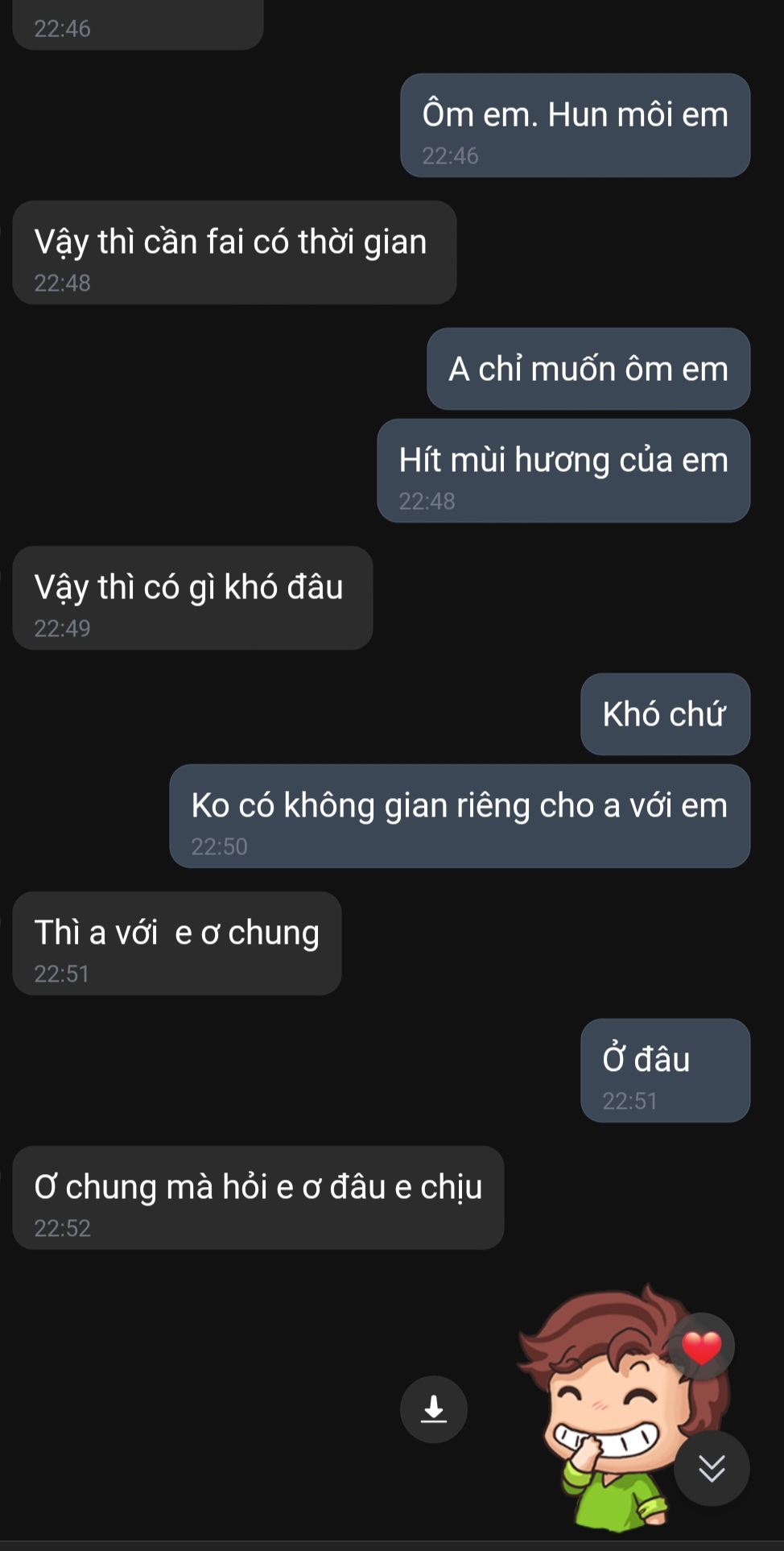The height and width of the screenshot is (1551, 784).
Task: Tap the red heart reaction on sticker
Action: click(x=701, y=1346)
